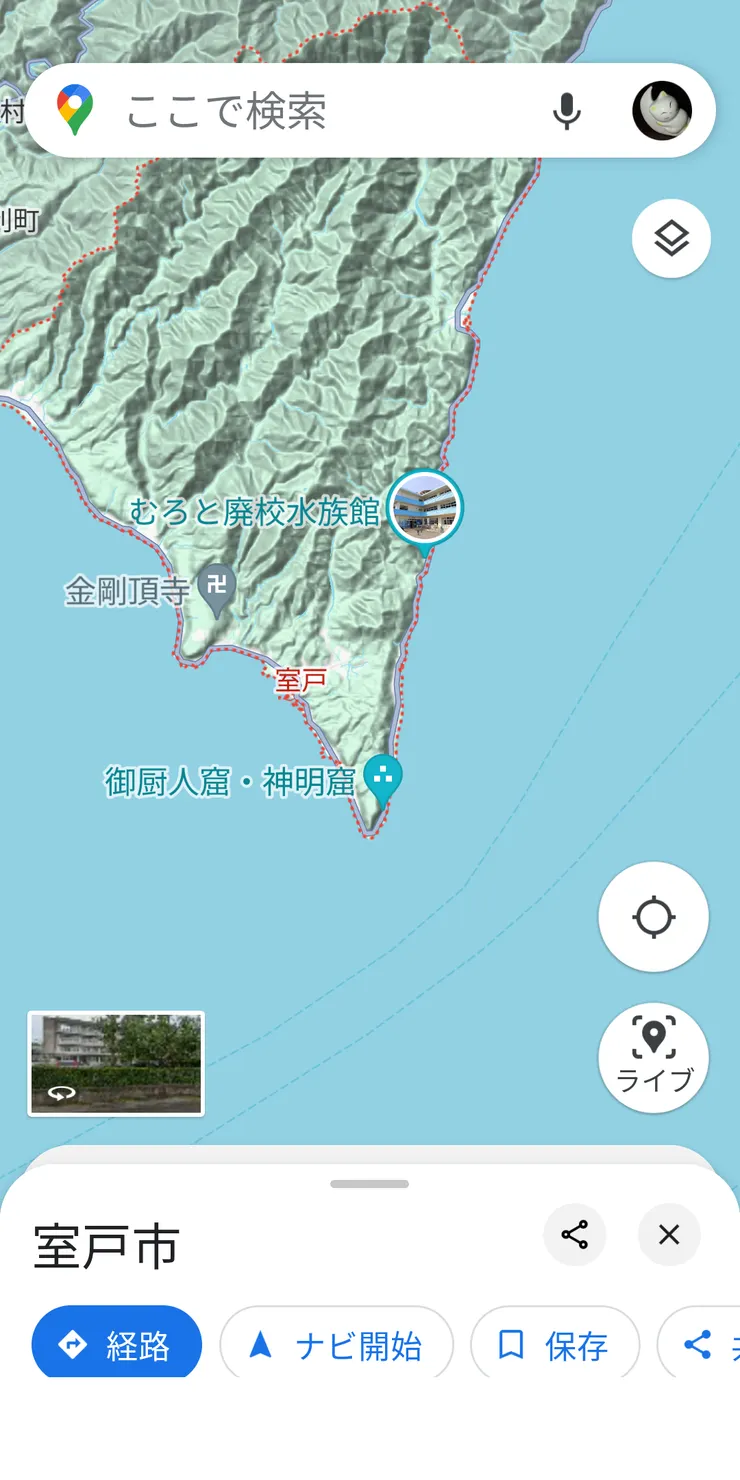Open the map layers selector icon

coord(671,238)
